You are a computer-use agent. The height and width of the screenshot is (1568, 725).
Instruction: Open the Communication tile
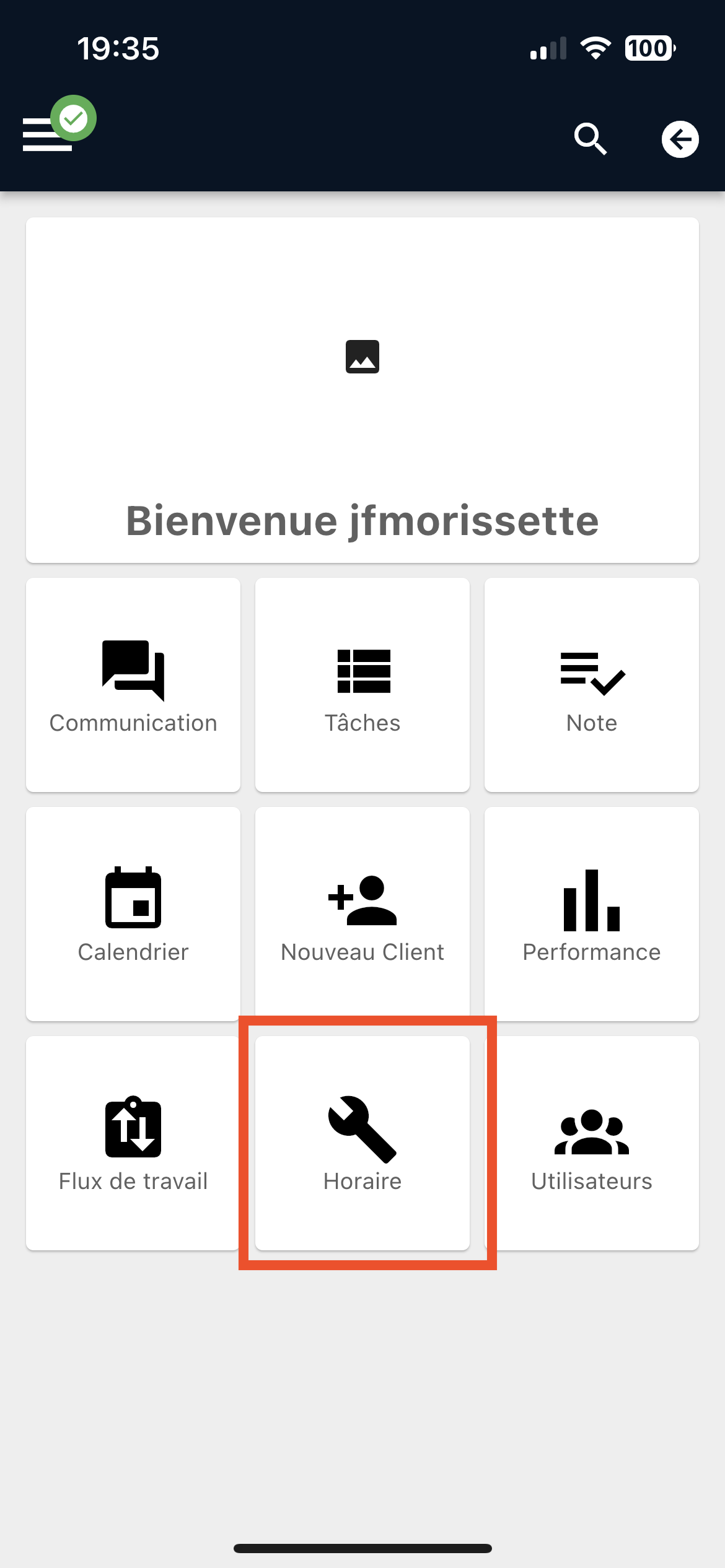[133, 685]
